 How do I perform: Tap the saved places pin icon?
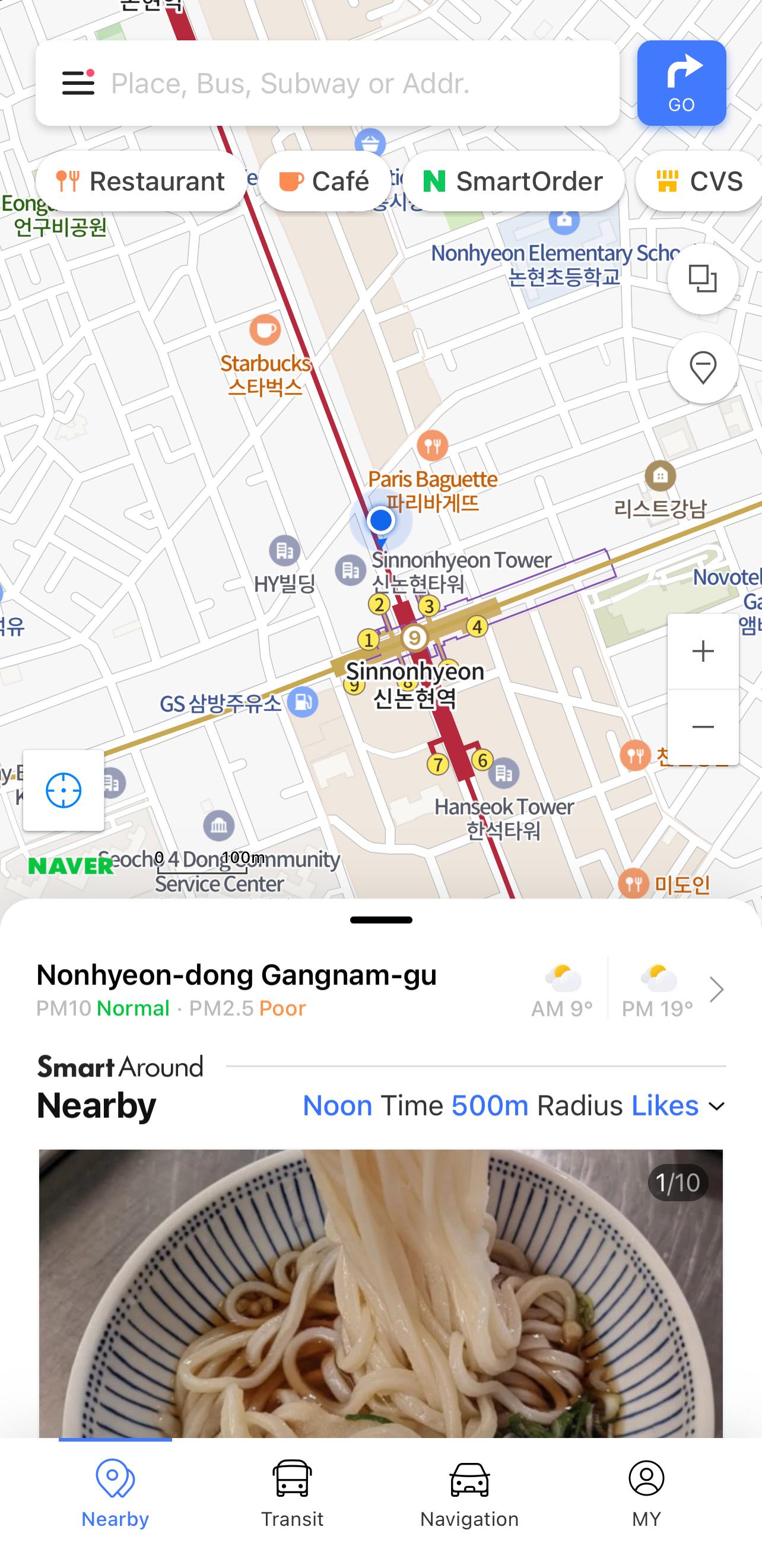coord(703,369)
